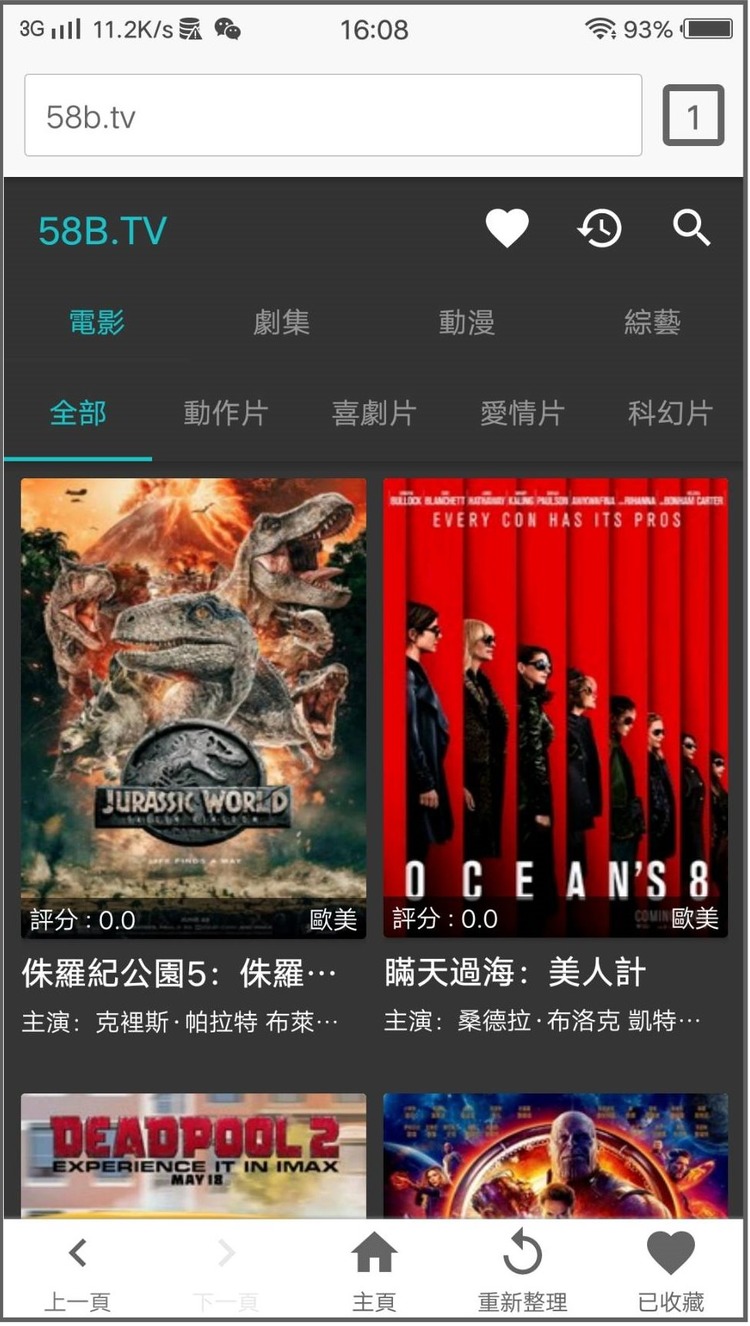Filter by 動作片 genre
Image resolution: width=750 pixels, height=1326 pixels.
coord(226,413)
